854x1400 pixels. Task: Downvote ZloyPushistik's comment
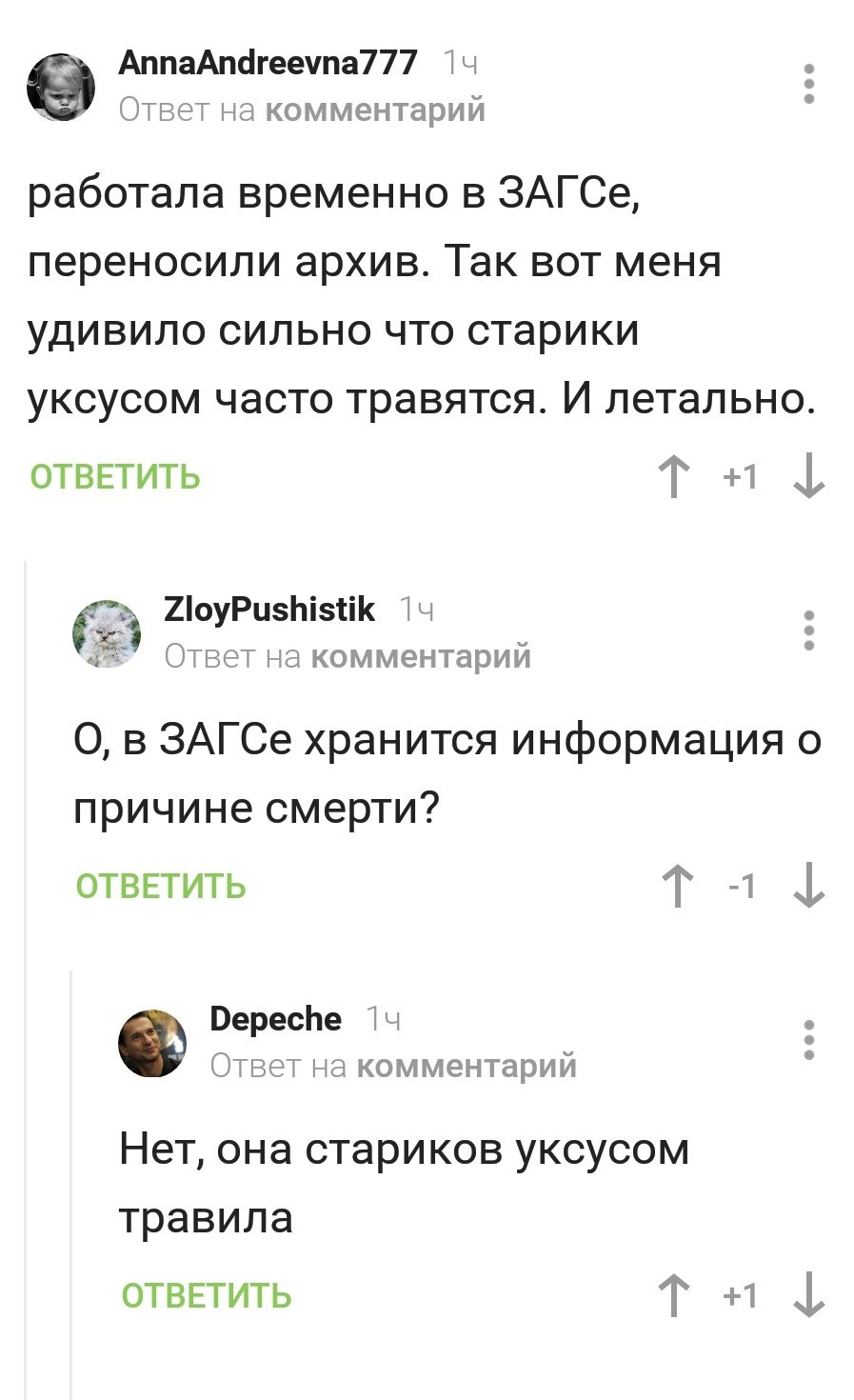tap(808, 886)
